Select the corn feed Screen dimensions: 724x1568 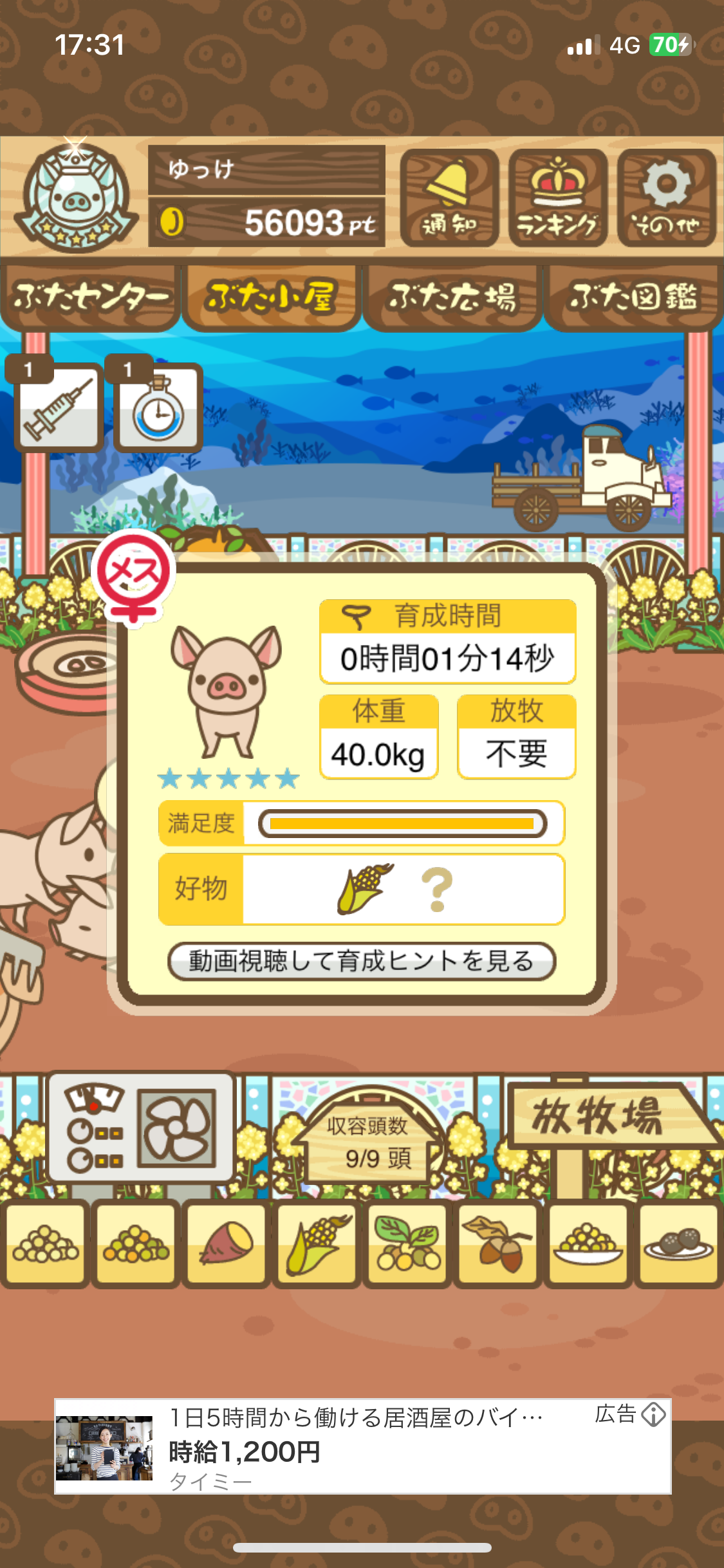[x=316, y=1244]
